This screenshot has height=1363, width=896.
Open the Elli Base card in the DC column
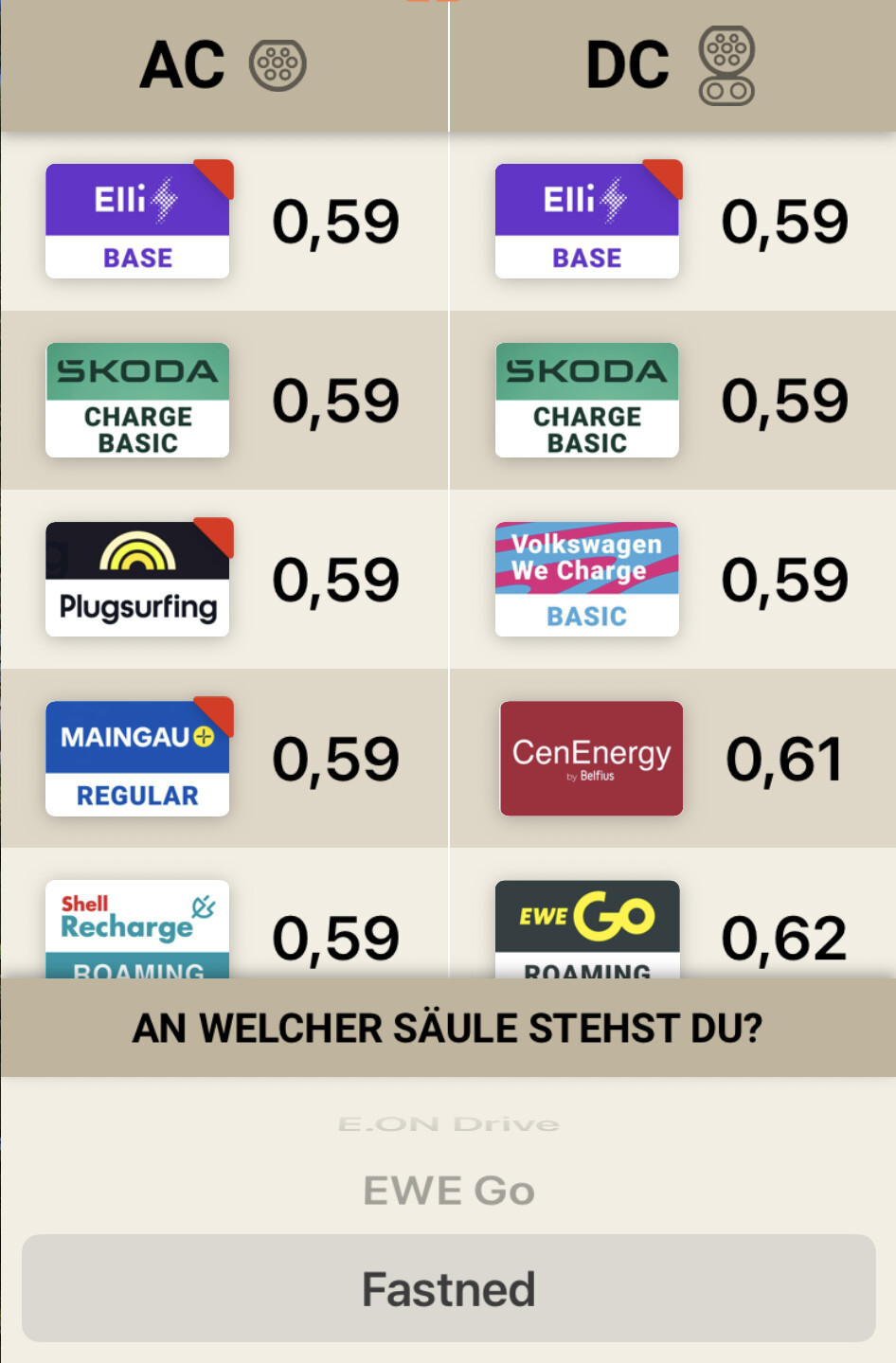[586, 221]
